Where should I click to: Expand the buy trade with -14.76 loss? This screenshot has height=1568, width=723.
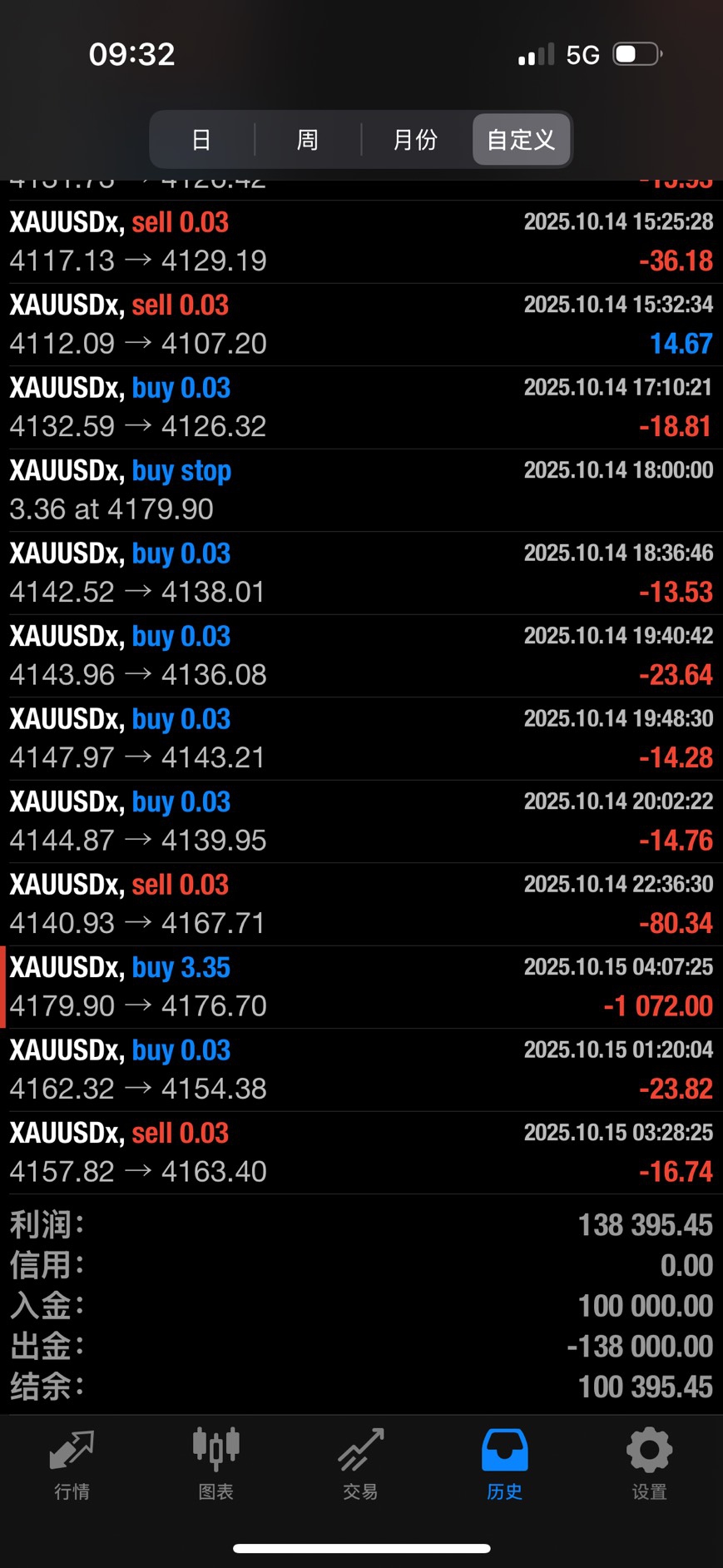pos(361,821)
